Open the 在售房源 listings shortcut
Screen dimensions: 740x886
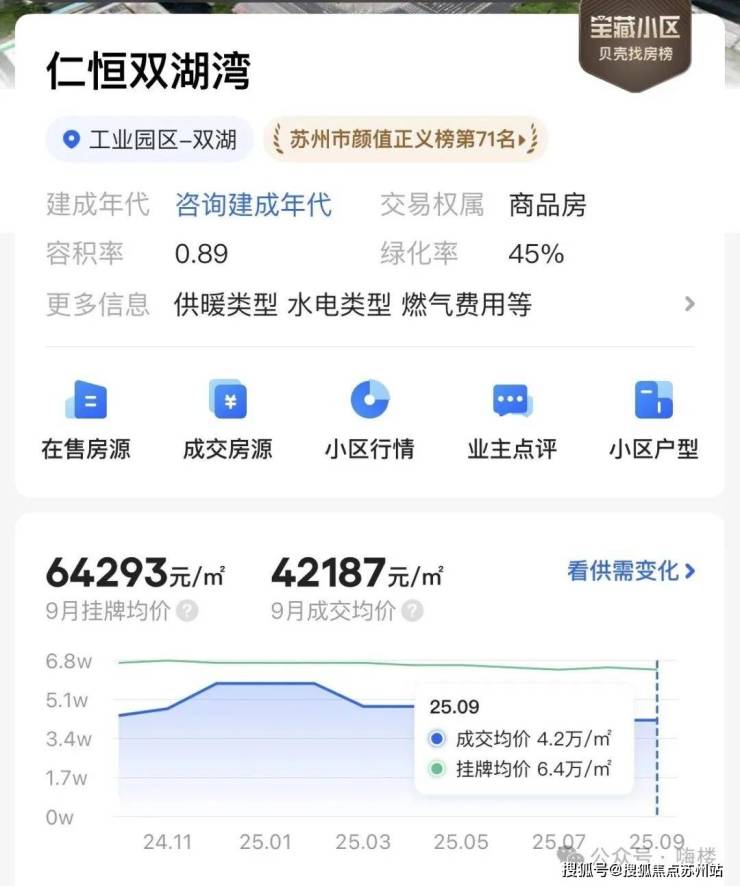tap(86, 420)
